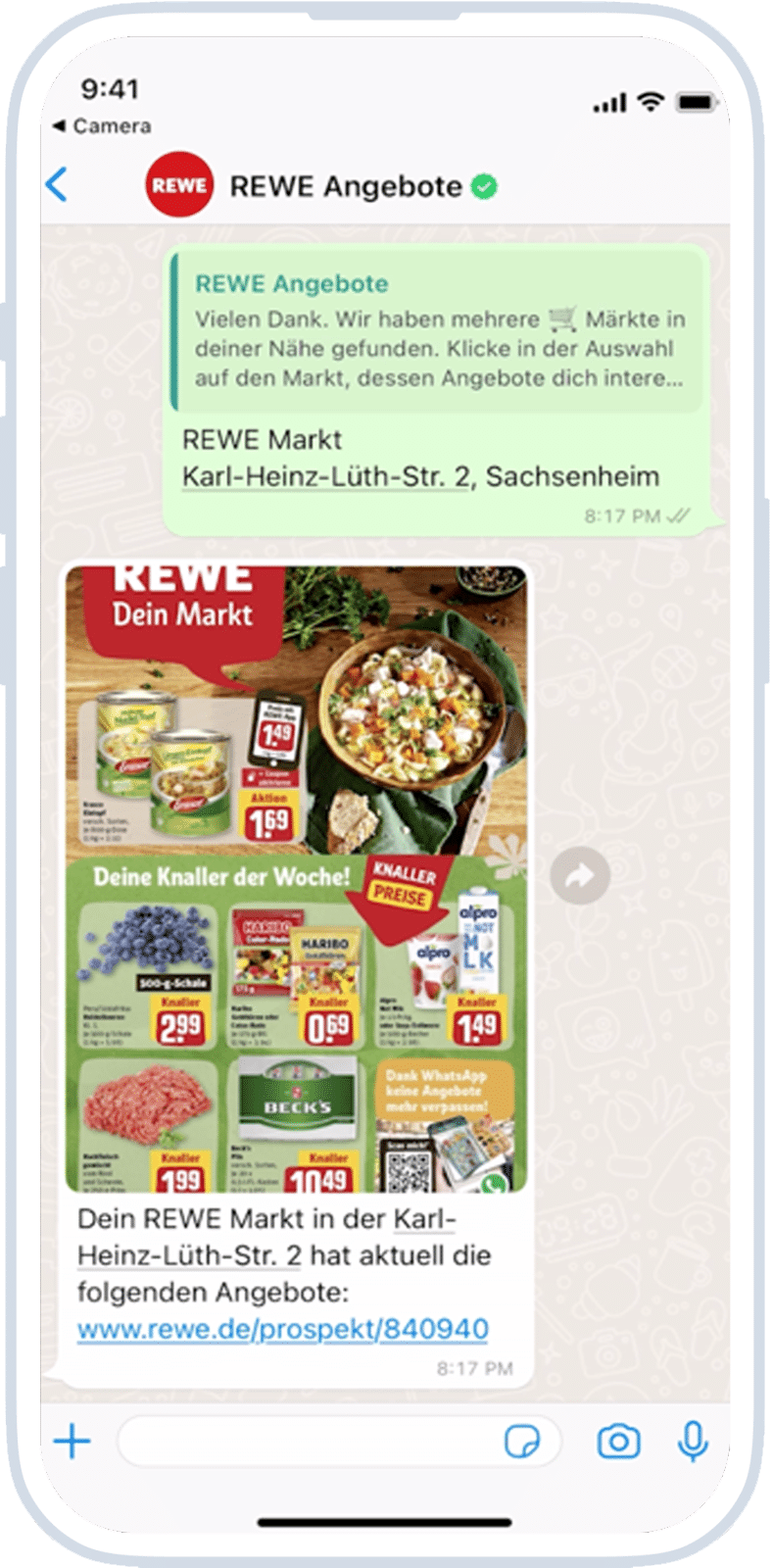
Task: Tap the voice message microphone
Action: (x=693, y=1442)
